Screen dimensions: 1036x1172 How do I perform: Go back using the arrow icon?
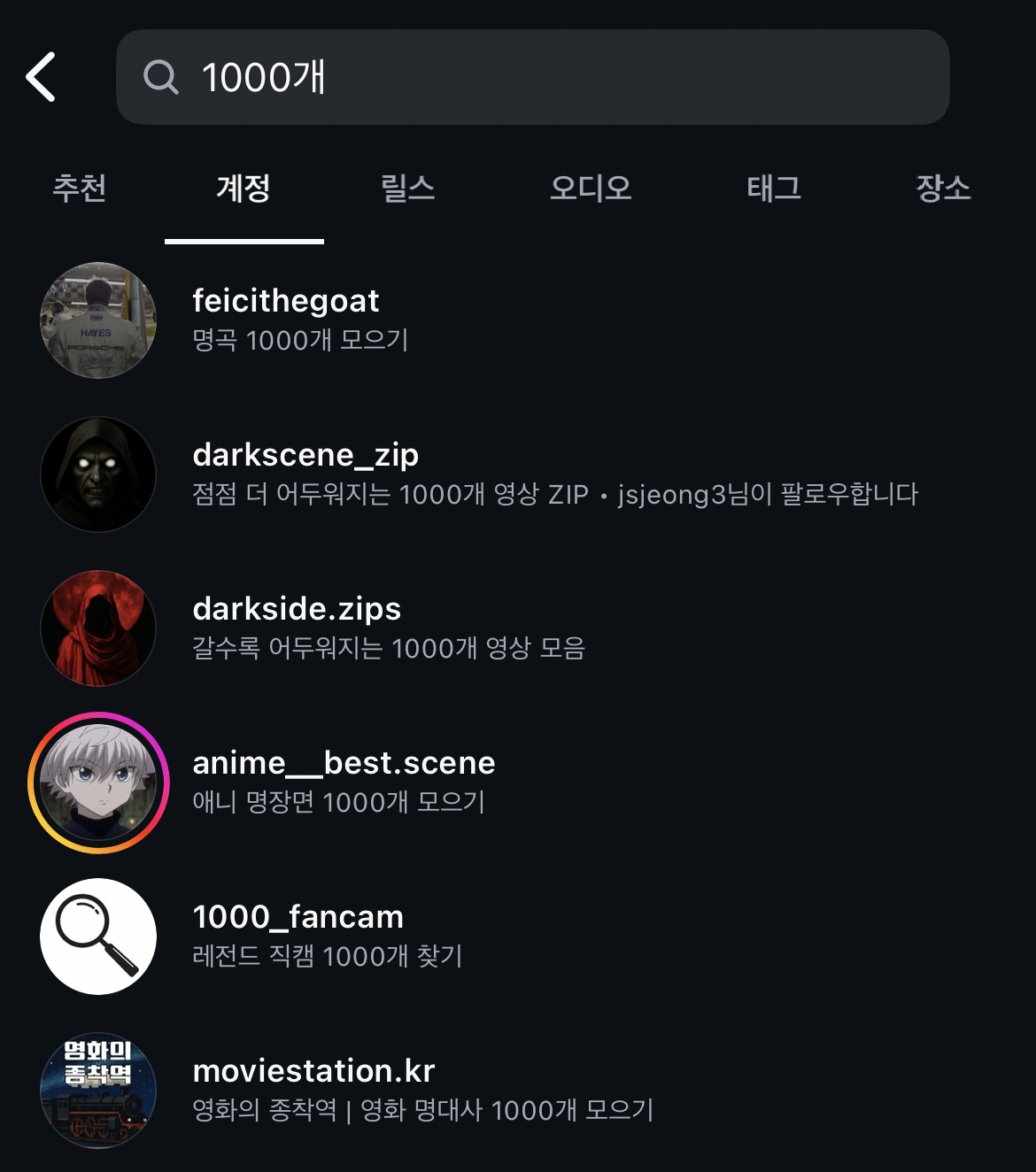[42, 77]
